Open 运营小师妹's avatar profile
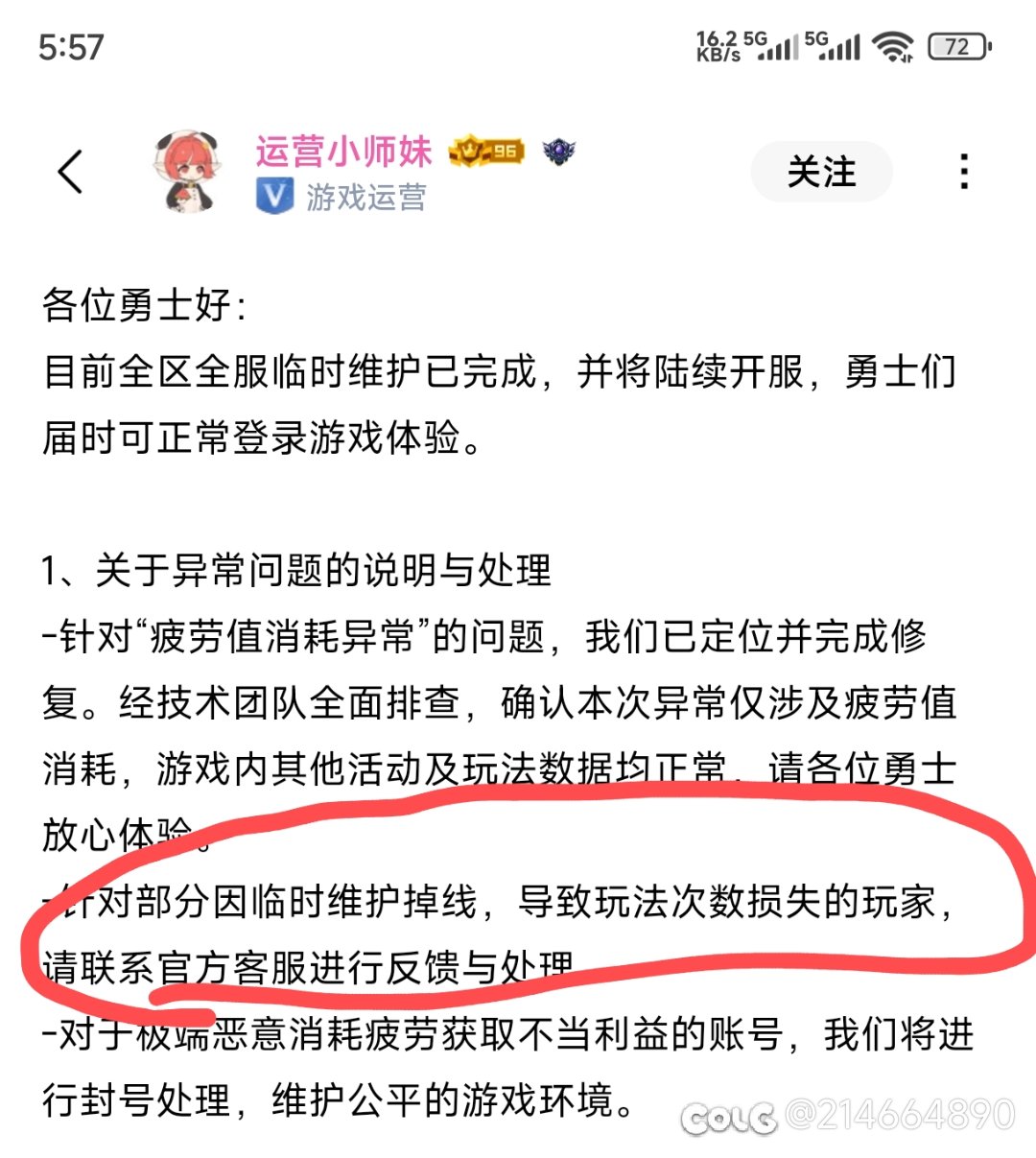Image resolution: width=1036 pixels, height=1158 pixels. click(x=189, y=171)
